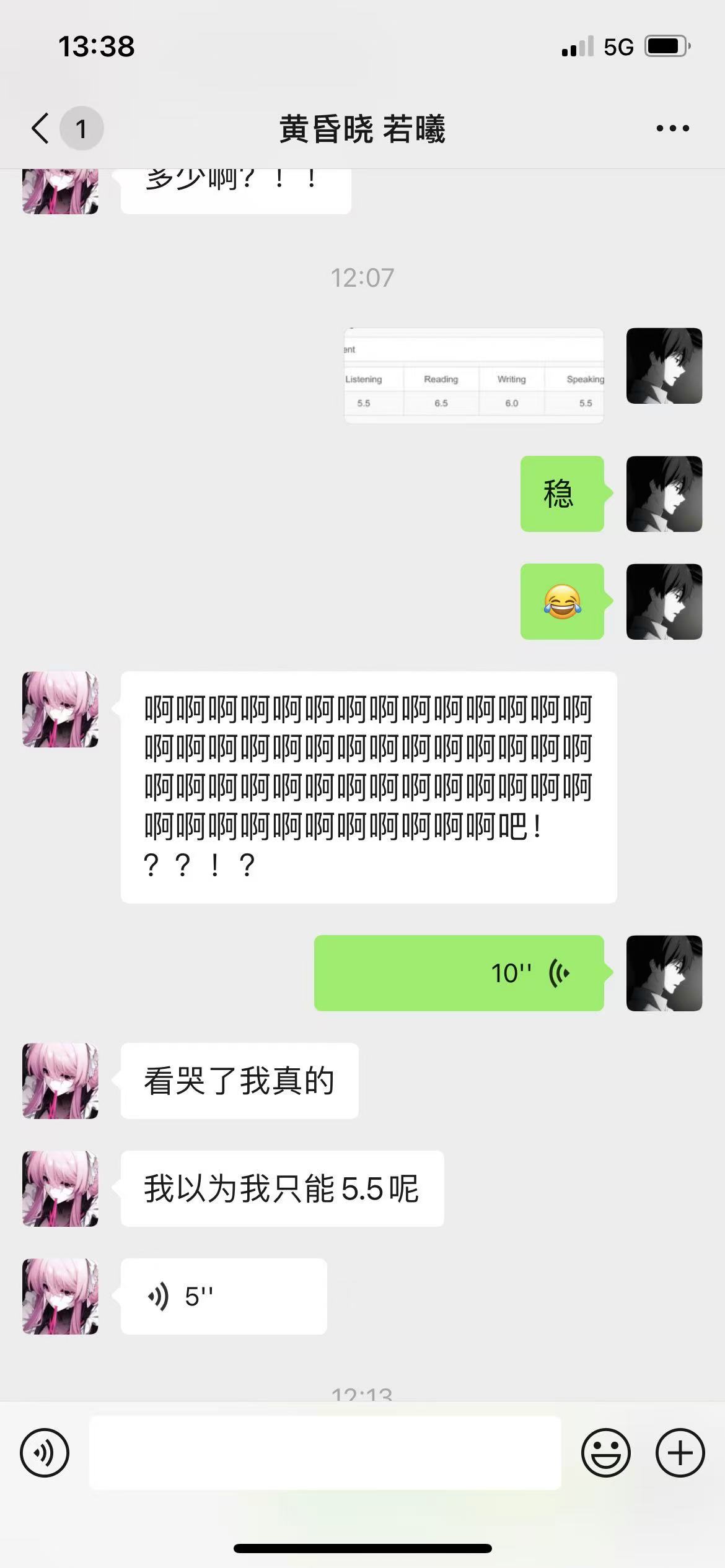Open my own avatar beside 稳 message
The height and width of the screenshot is (1568, 725).
(664, 494)
